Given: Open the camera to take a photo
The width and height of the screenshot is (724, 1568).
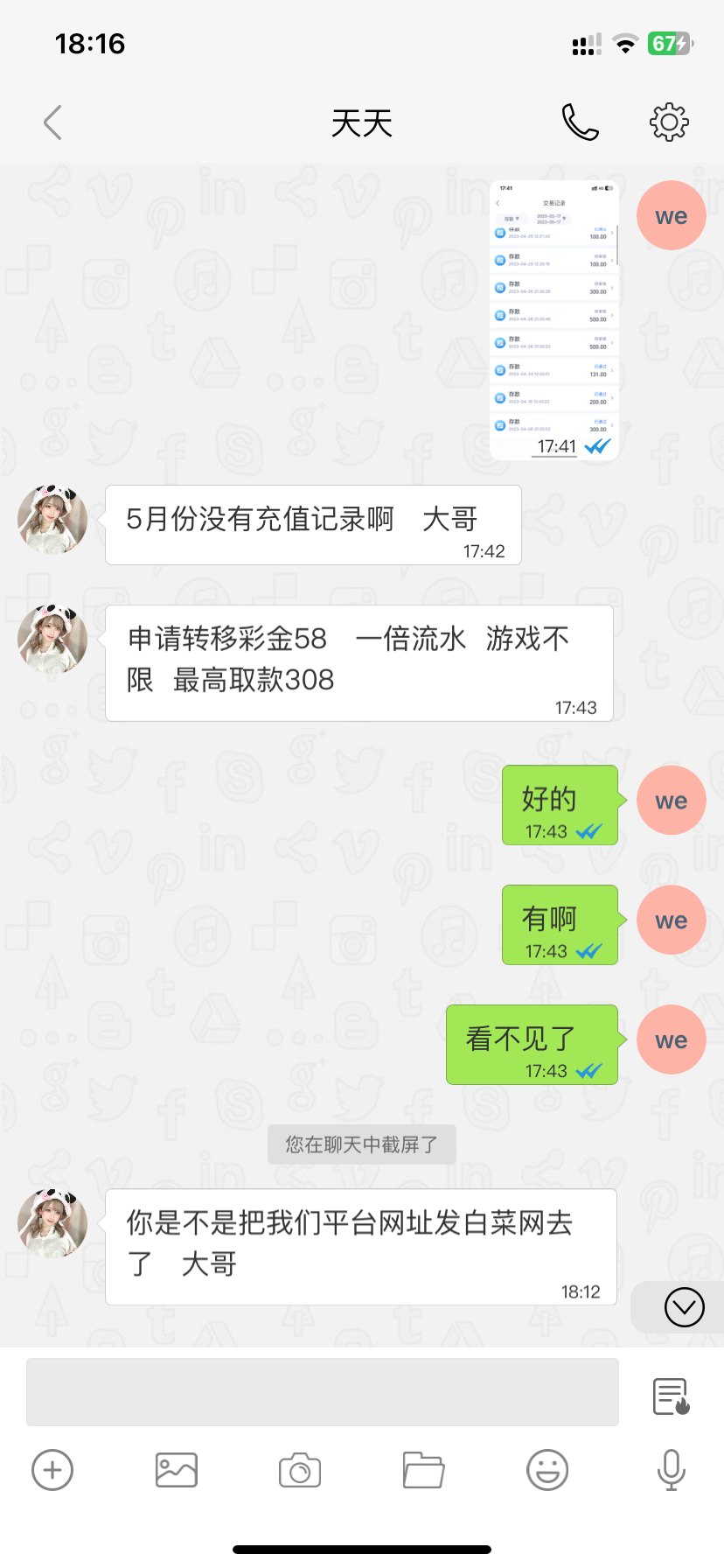Looking at the screenshot, I should [x=300, y=1470].
